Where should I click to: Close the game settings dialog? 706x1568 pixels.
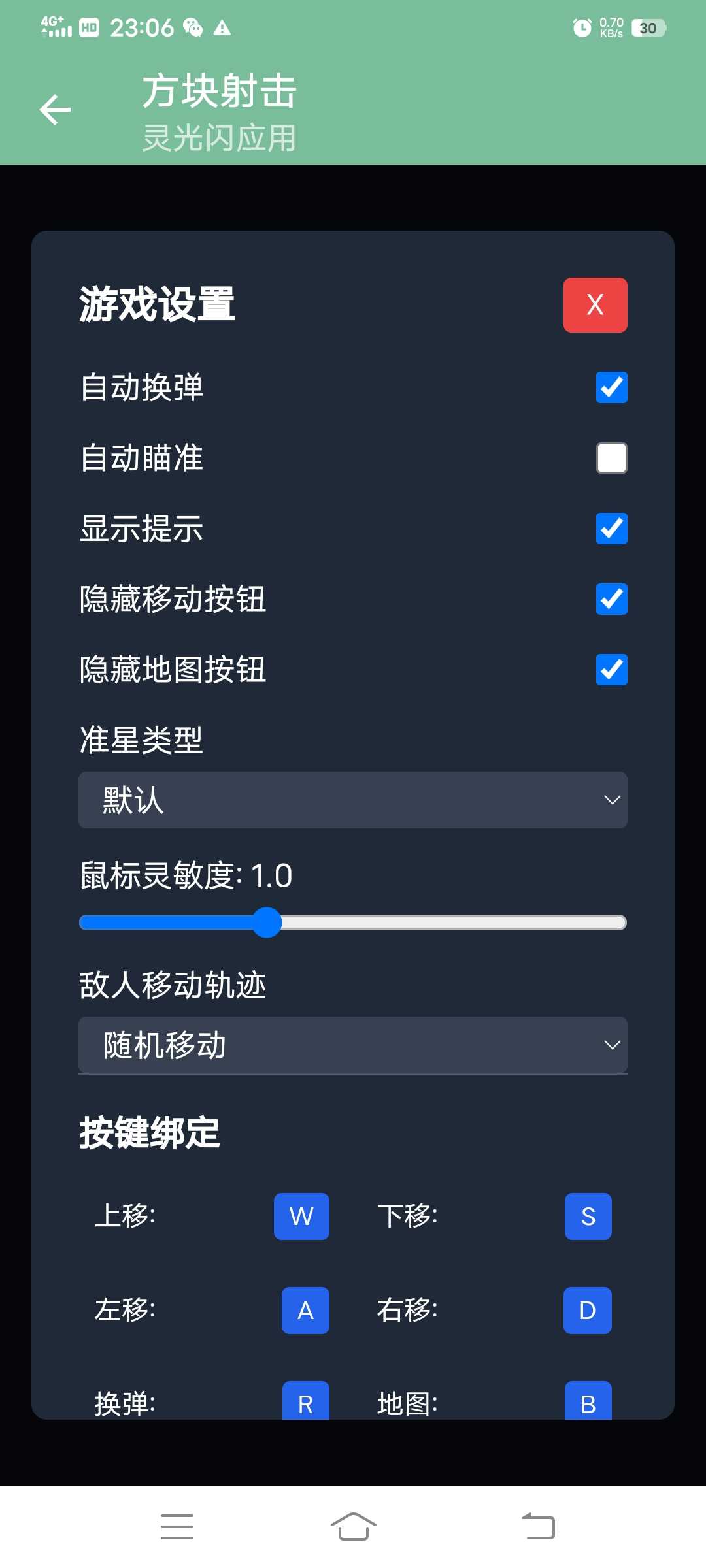595,304
